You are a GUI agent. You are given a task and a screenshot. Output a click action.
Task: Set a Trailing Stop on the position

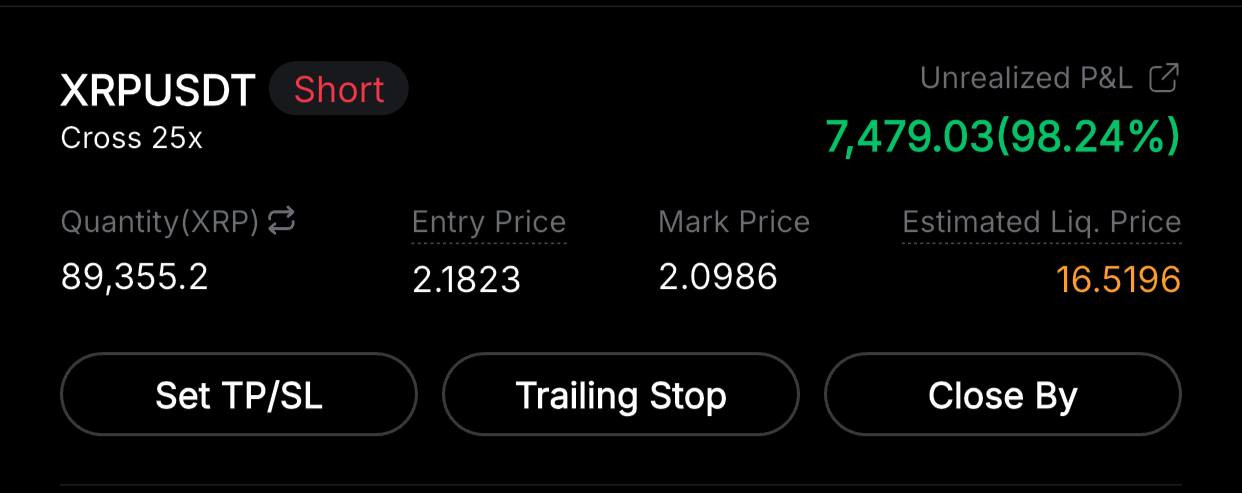pyautogui.click(x=621, y=395)
